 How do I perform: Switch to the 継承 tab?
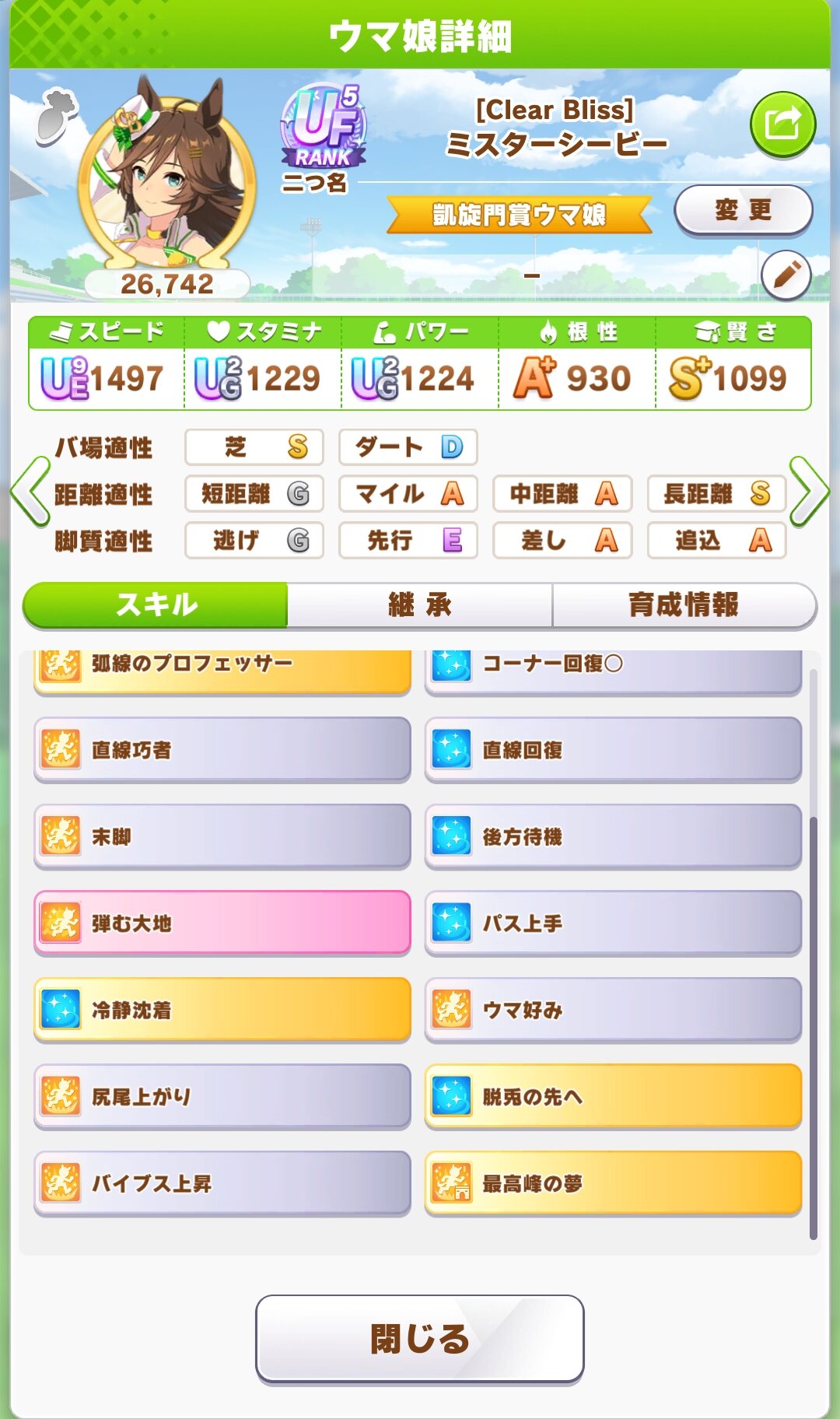[420, 604]
